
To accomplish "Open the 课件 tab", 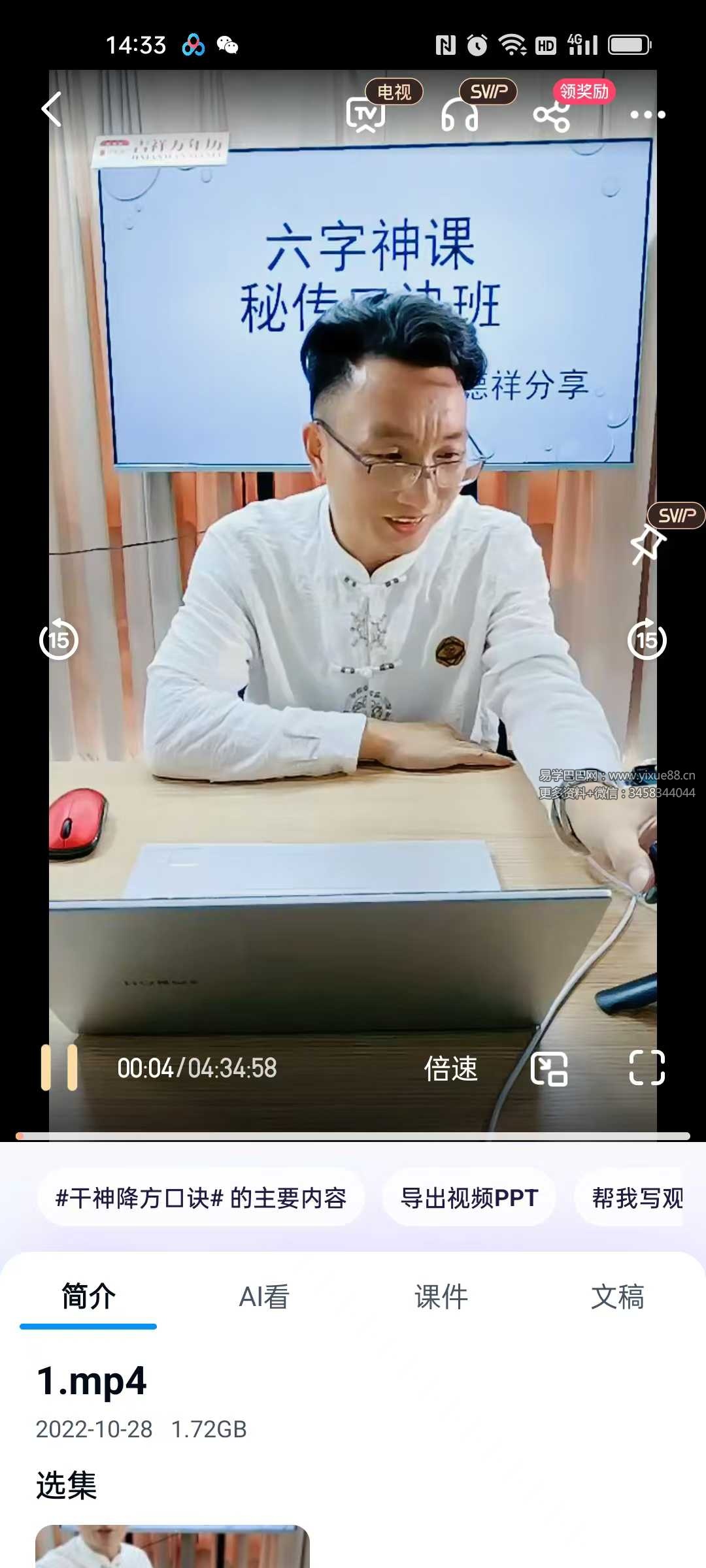I will click(x=441, y=1298).
